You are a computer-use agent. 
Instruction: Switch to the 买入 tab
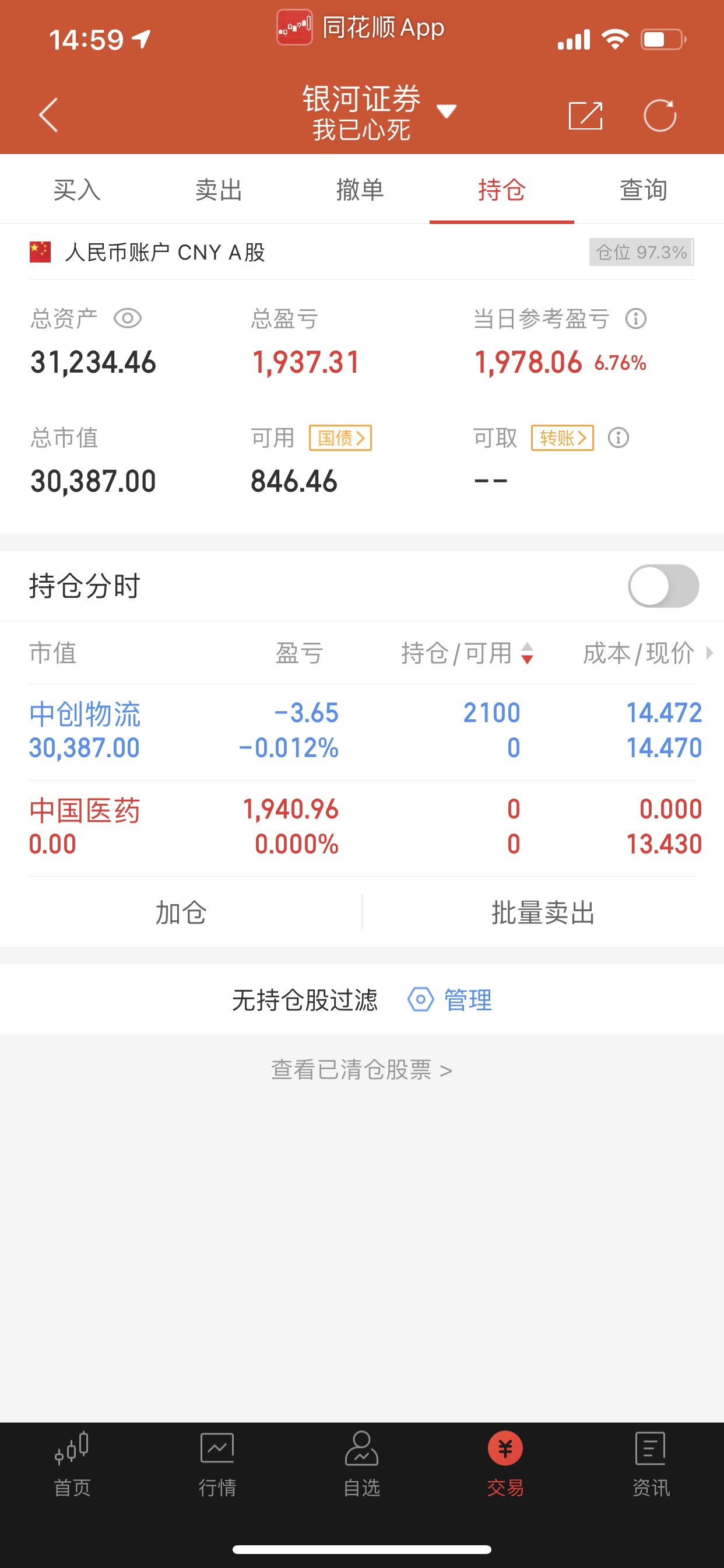77,190
